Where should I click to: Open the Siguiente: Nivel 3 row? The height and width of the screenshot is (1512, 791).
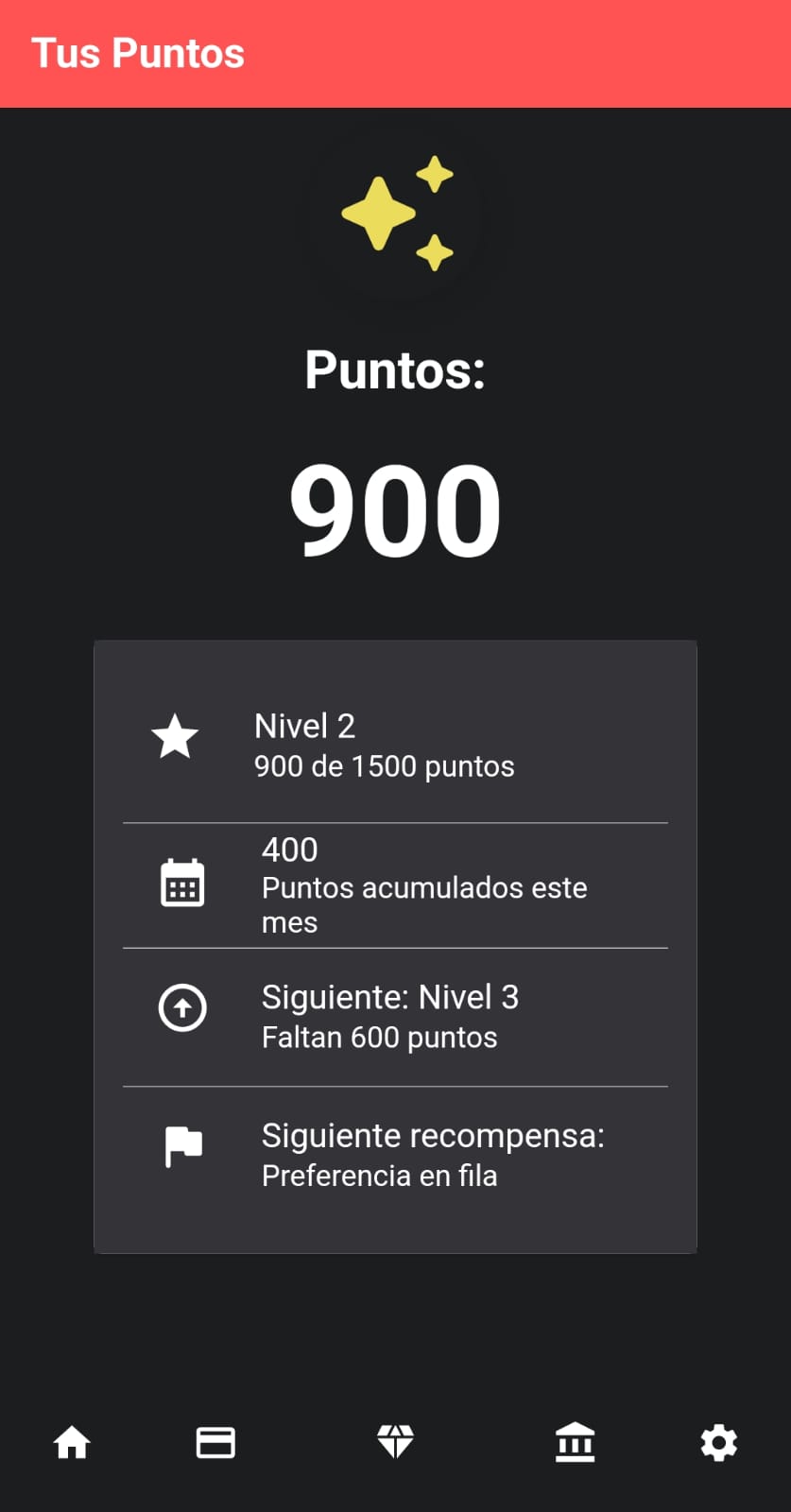tap(395, 1017)
